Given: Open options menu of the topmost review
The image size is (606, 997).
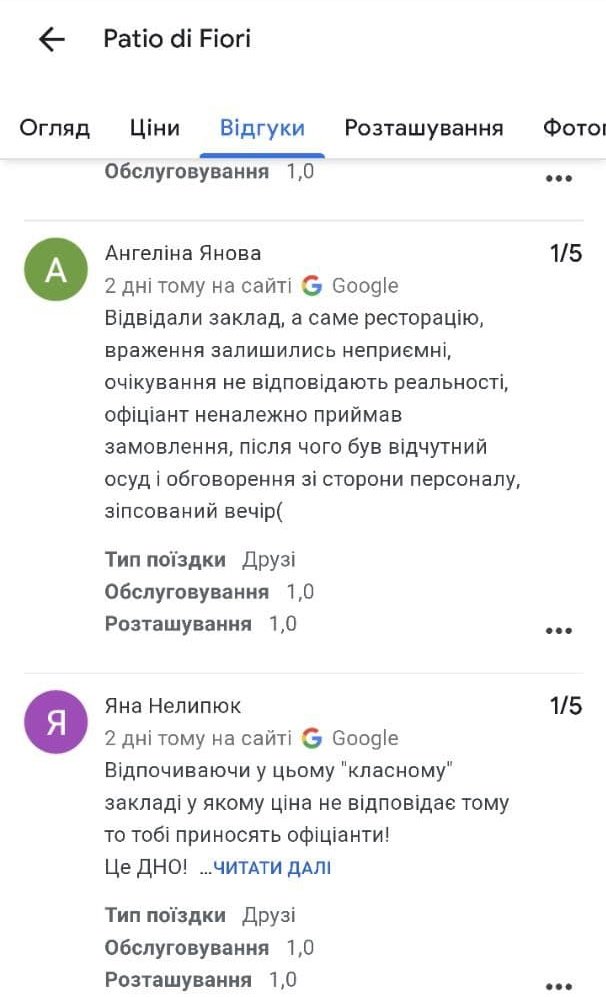Looking at the screenshot, I should coord(558,178).
